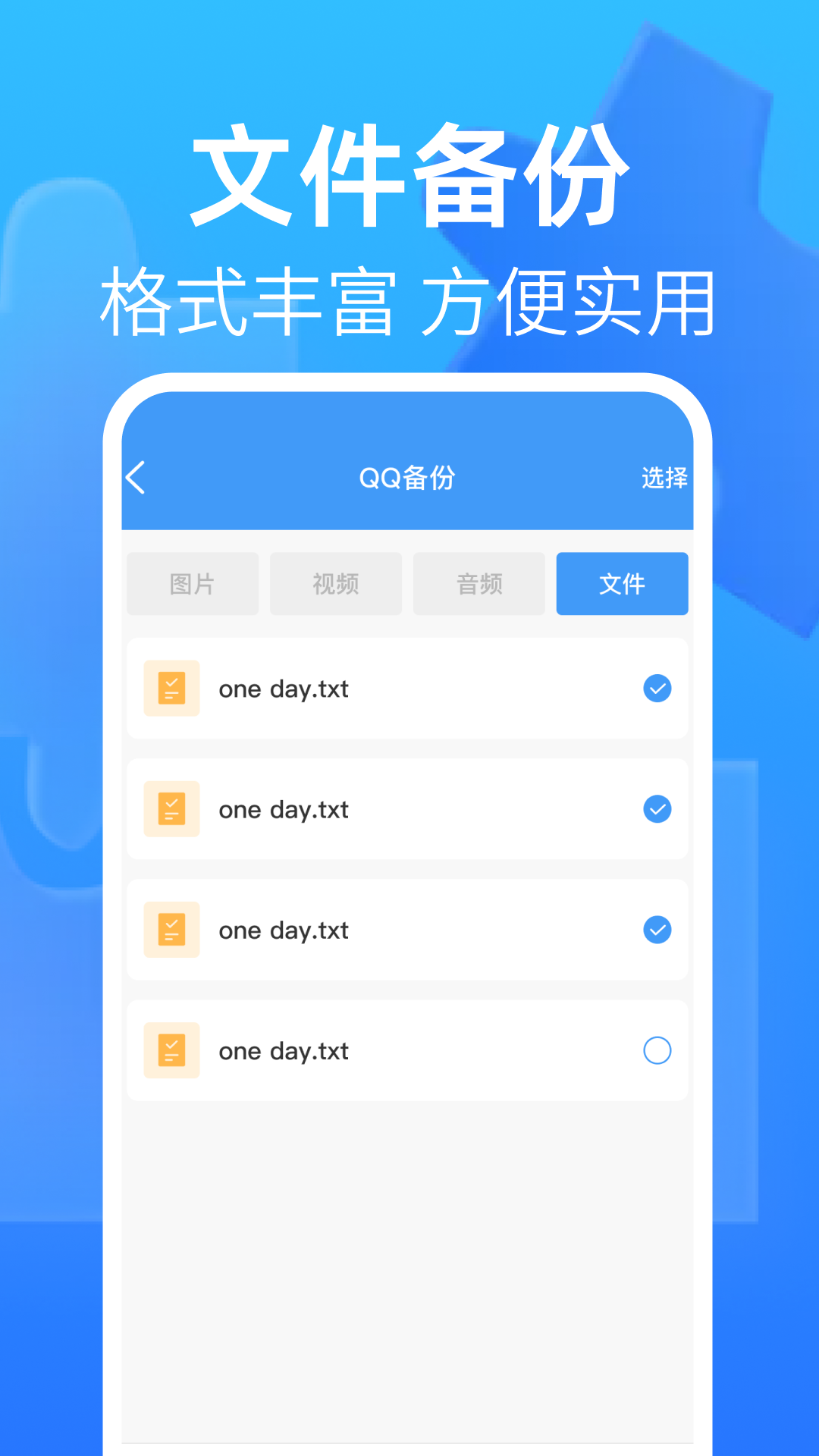Switch to the 文件 tab
This screenshot has width=819, height=1456.
[x=622, y=584]
